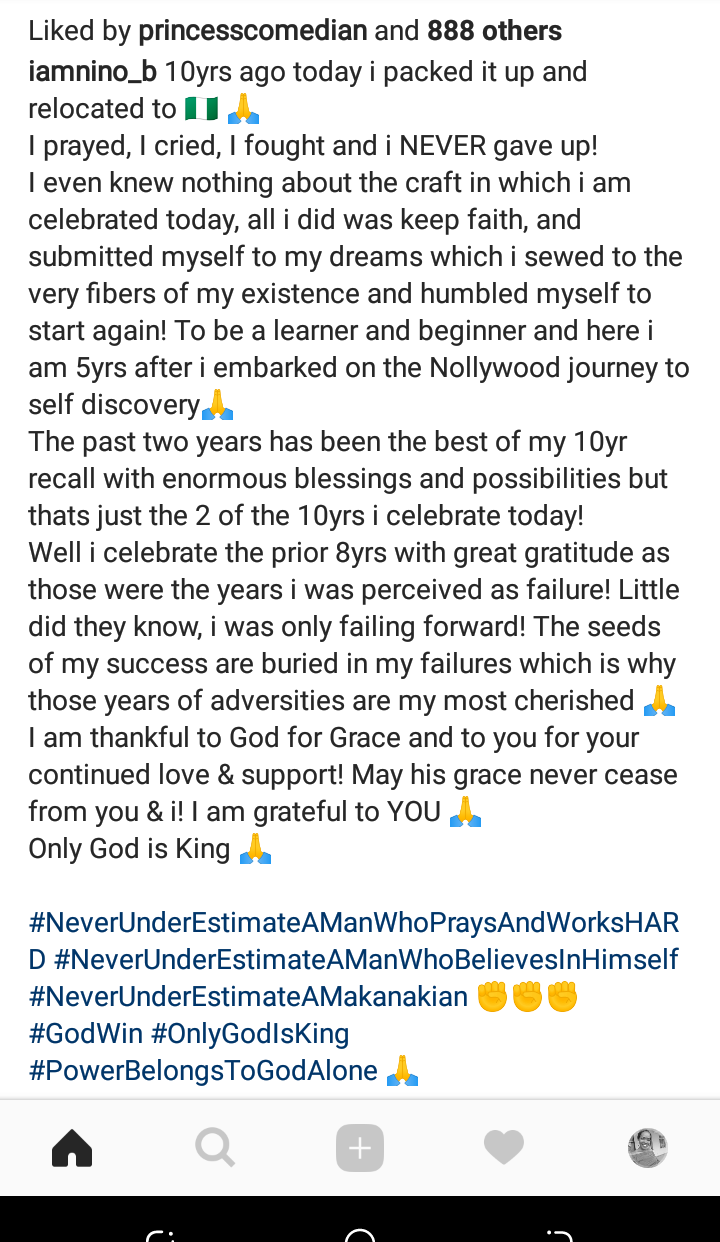Go to the Home feed tab
720x1242 pixels.
click(x=72, y=1148)
